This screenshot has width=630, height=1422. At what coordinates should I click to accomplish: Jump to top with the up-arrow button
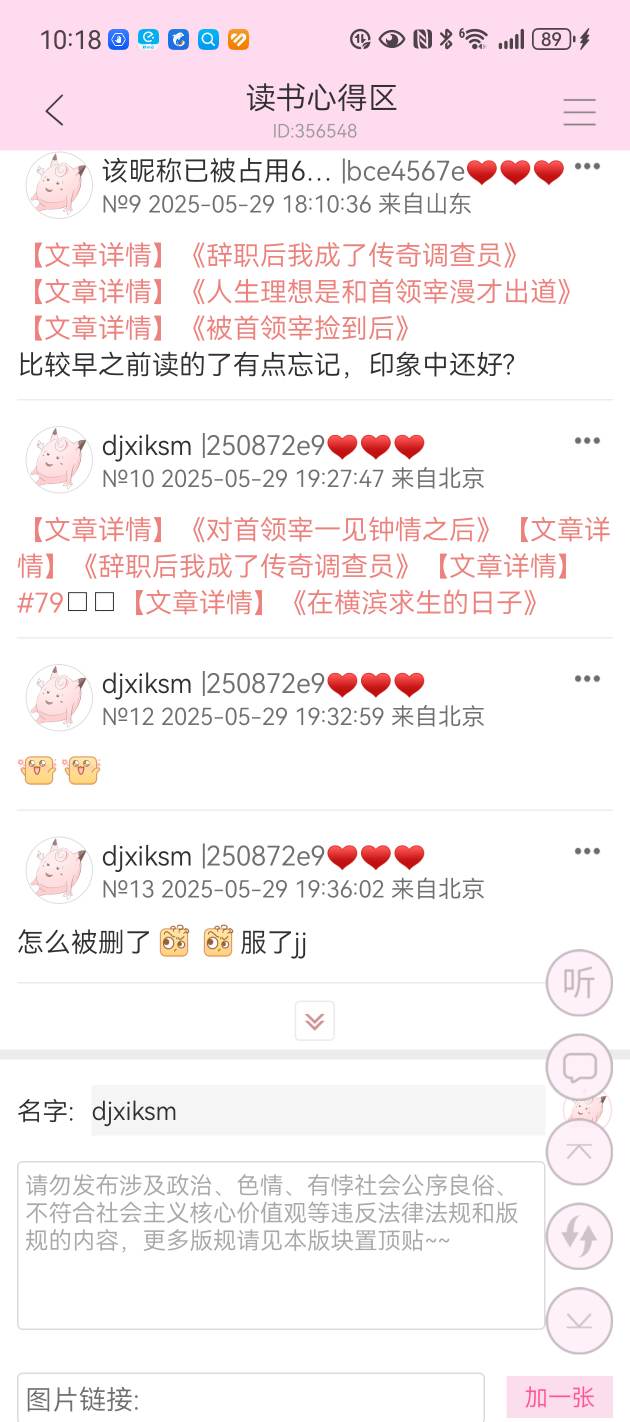pos(579,1152)
